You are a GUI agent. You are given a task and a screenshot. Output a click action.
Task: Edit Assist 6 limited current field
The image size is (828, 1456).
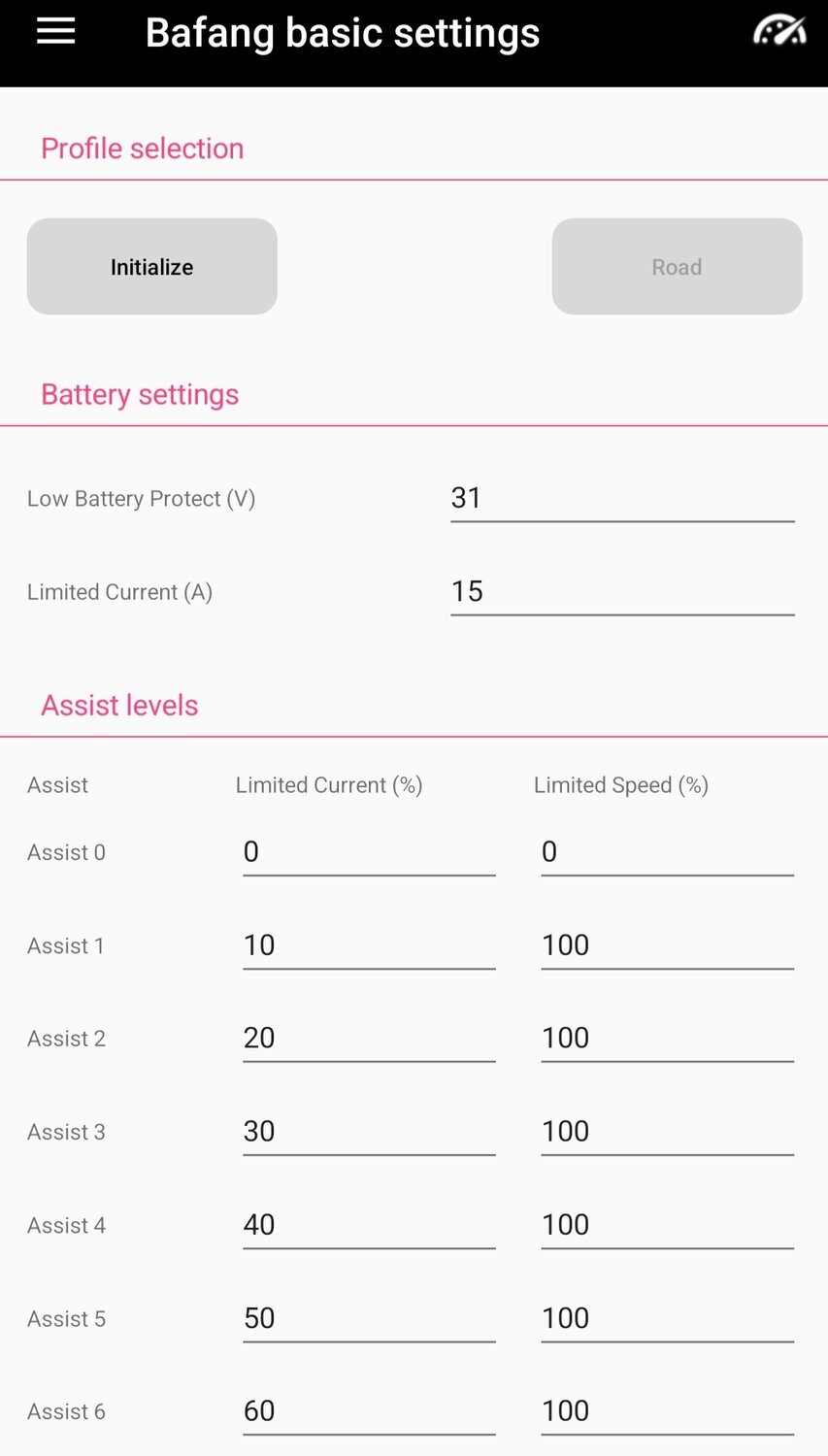(x=369, y=1411)
